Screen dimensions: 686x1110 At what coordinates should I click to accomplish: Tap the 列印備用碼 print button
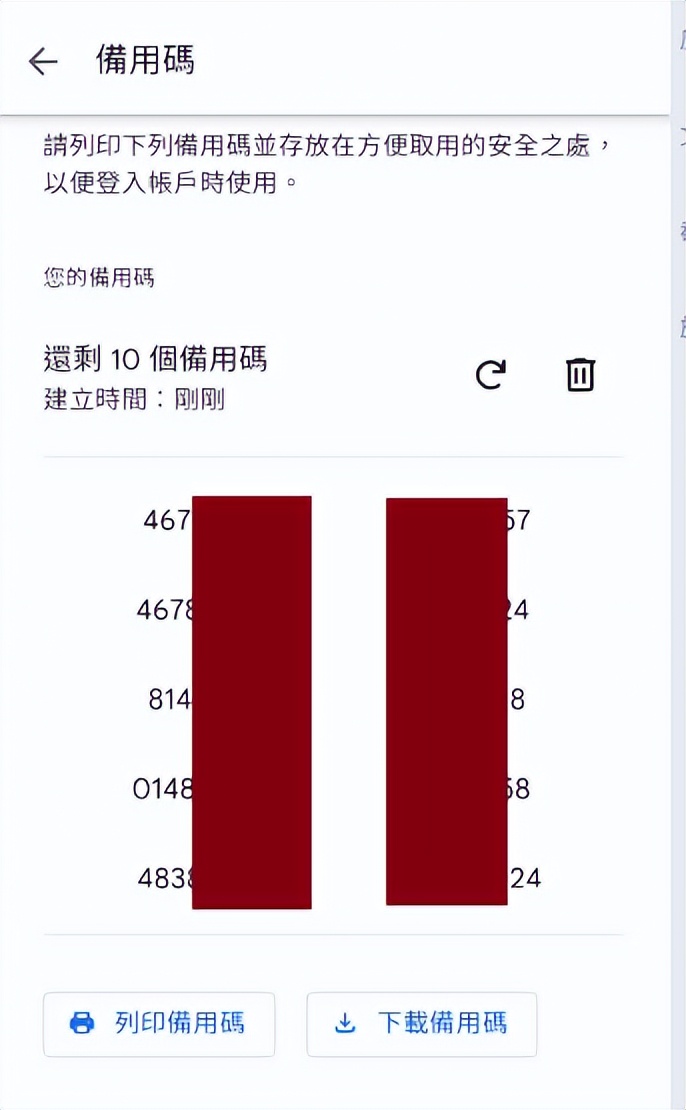tap(159, 1024)
